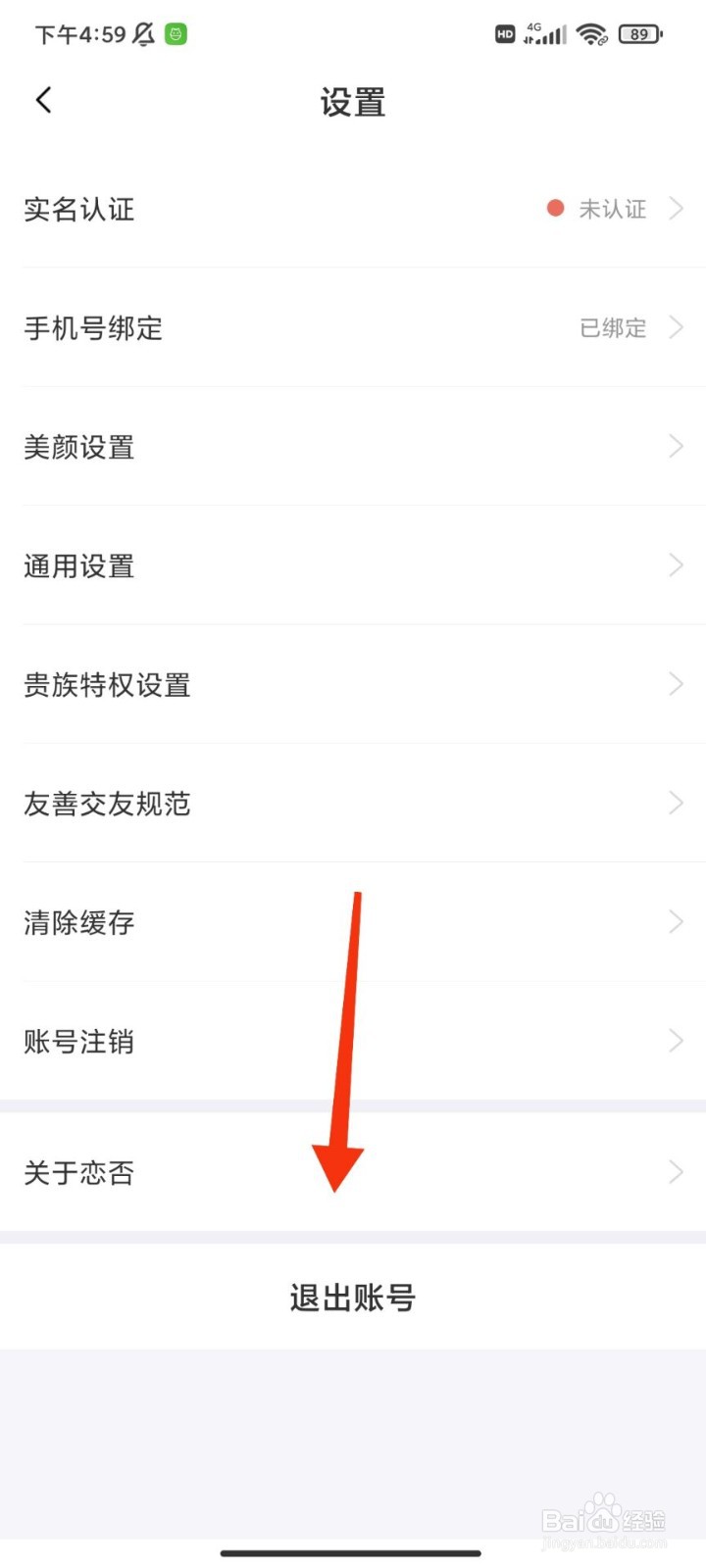Click 退出账号 to log out

[353, 1297]
